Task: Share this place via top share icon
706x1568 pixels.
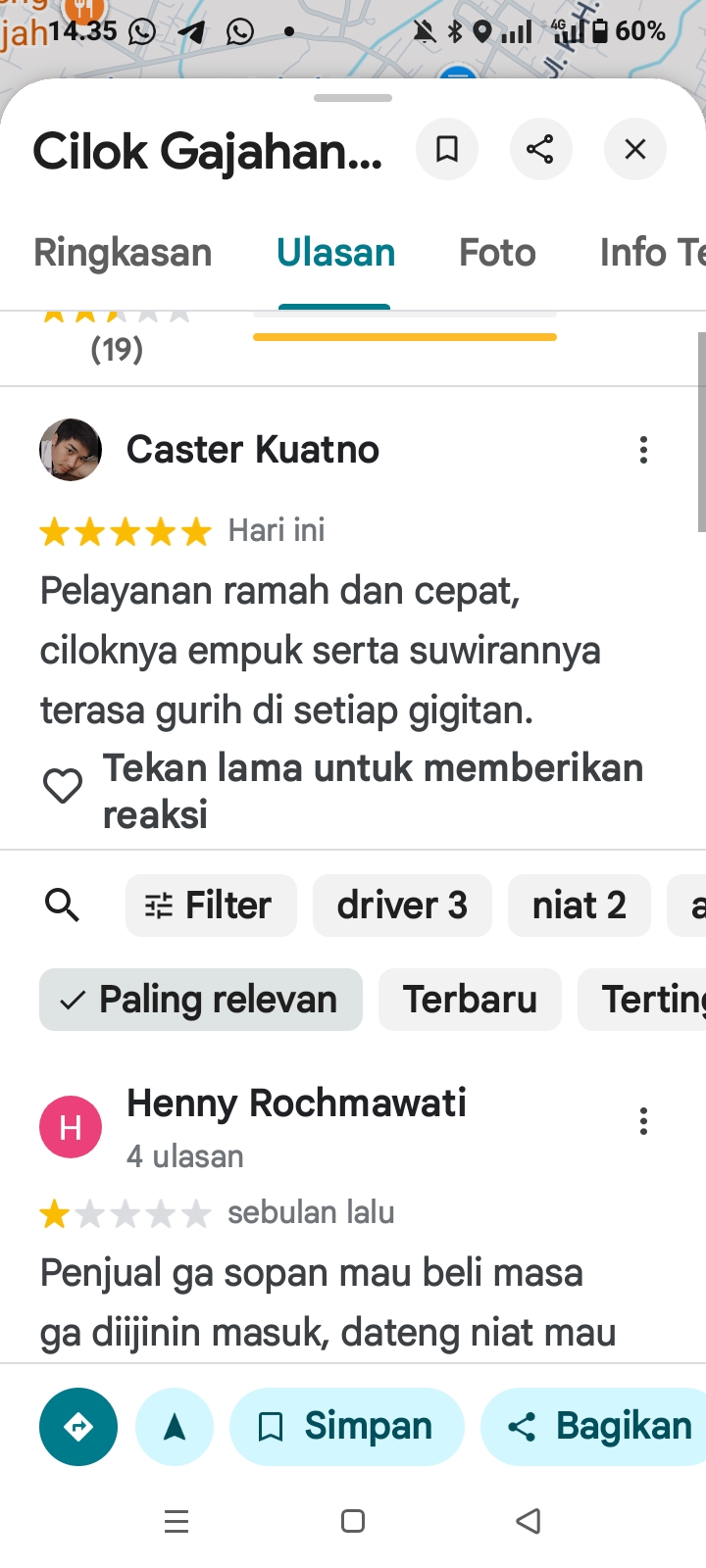Action: pyautogui.click(x=540, y=149)
